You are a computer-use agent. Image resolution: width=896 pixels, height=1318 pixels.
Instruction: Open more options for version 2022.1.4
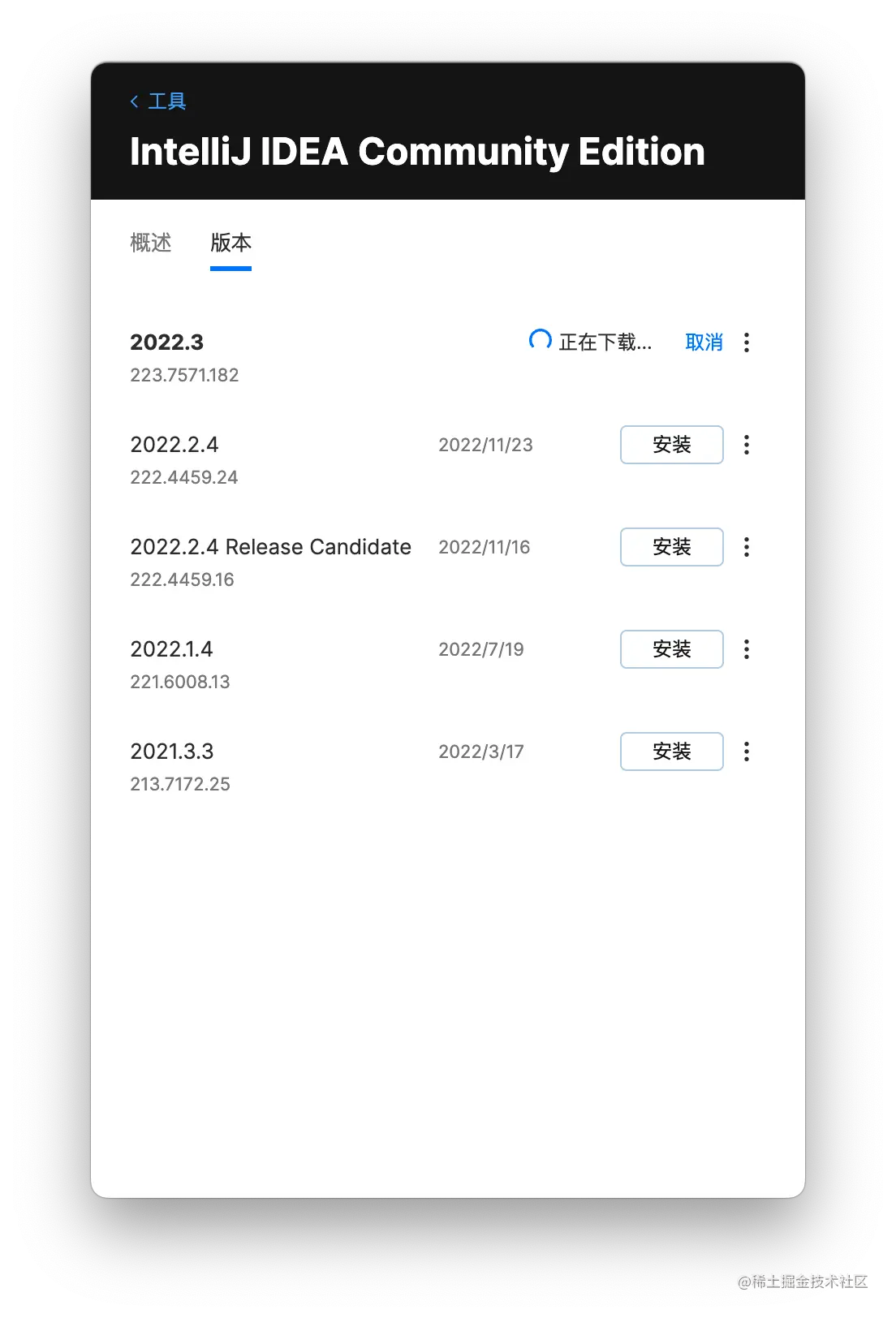click(747, 649)
